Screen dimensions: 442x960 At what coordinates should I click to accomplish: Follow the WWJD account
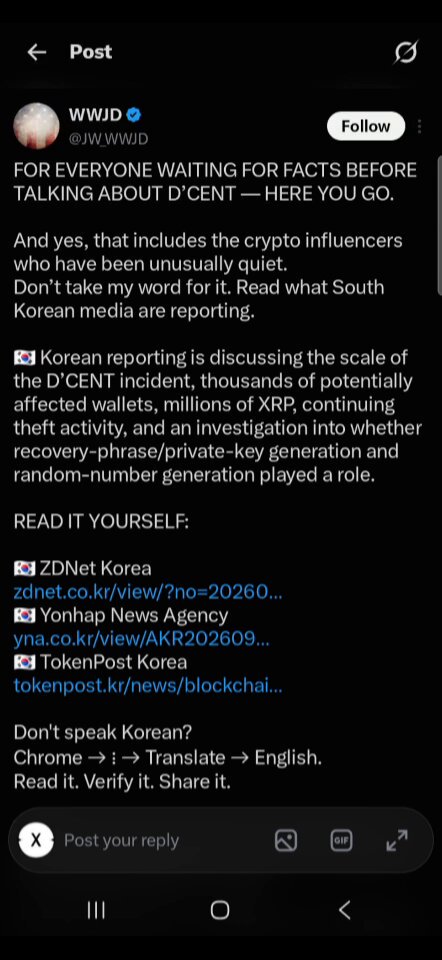366,126
